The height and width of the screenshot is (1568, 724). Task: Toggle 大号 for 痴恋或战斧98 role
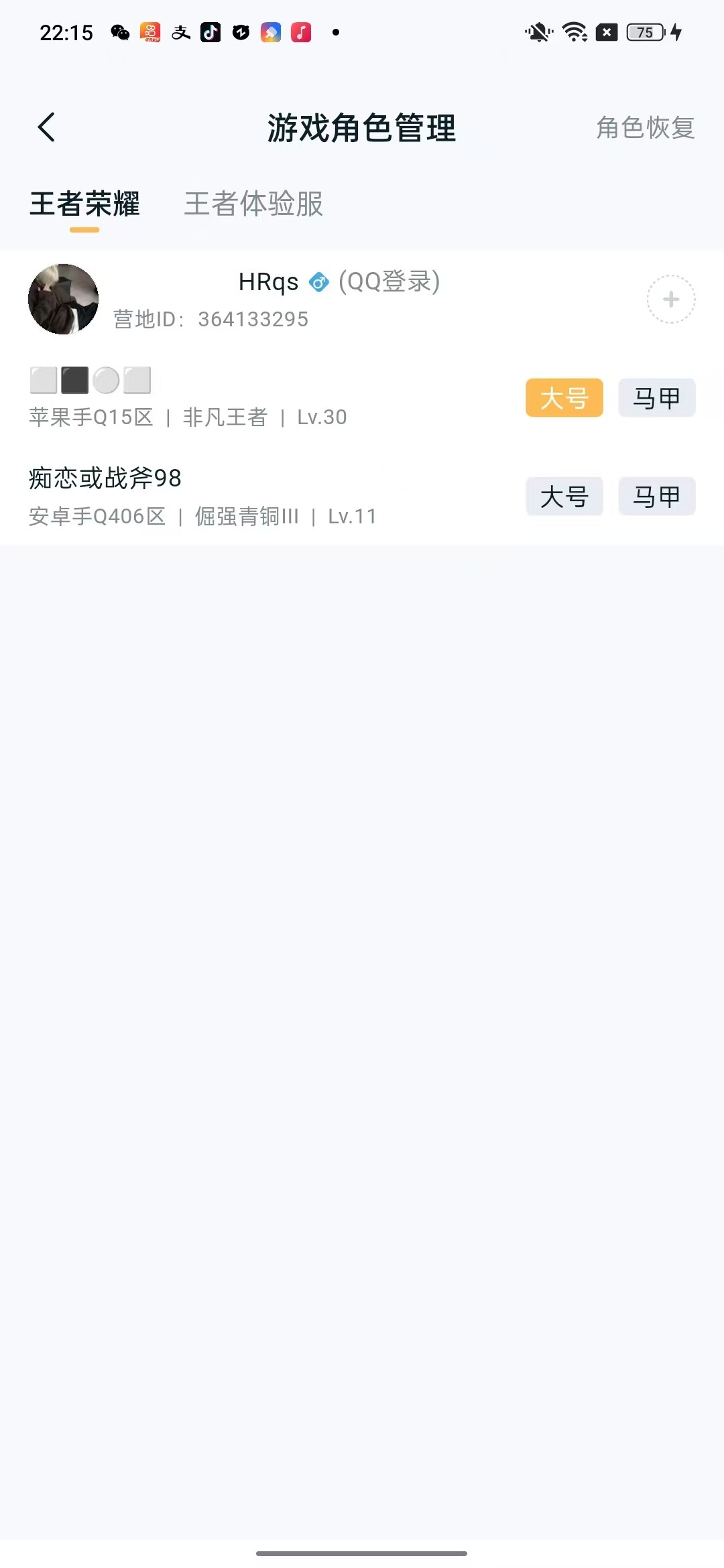(564, 497)
